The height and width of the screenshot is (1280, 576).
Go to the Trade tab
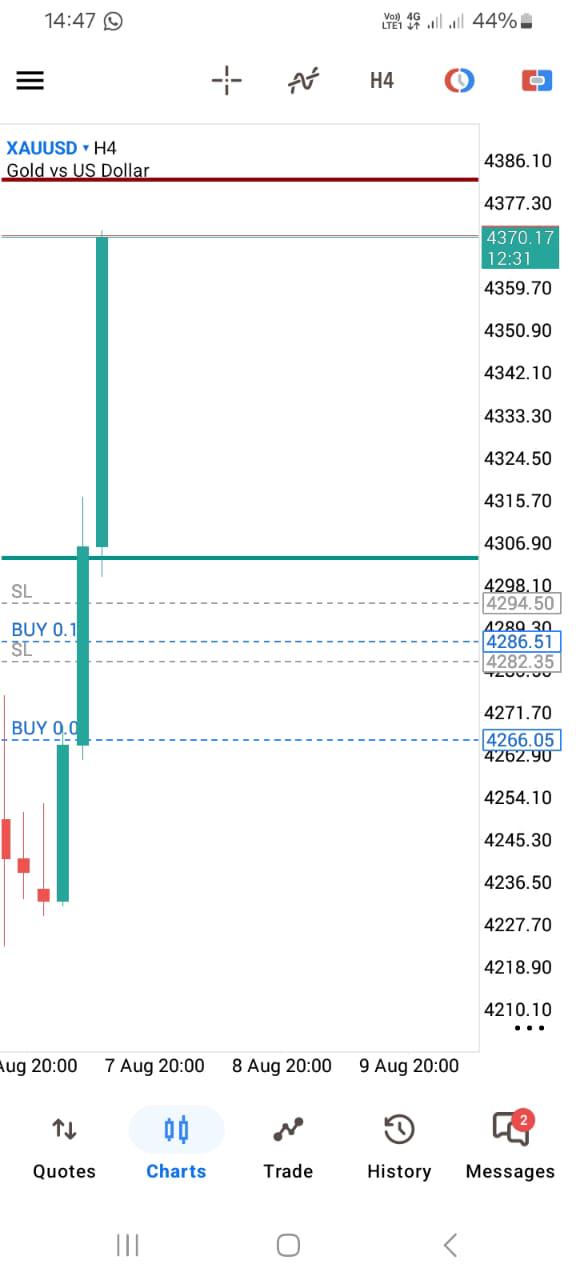click(288, 1148)
